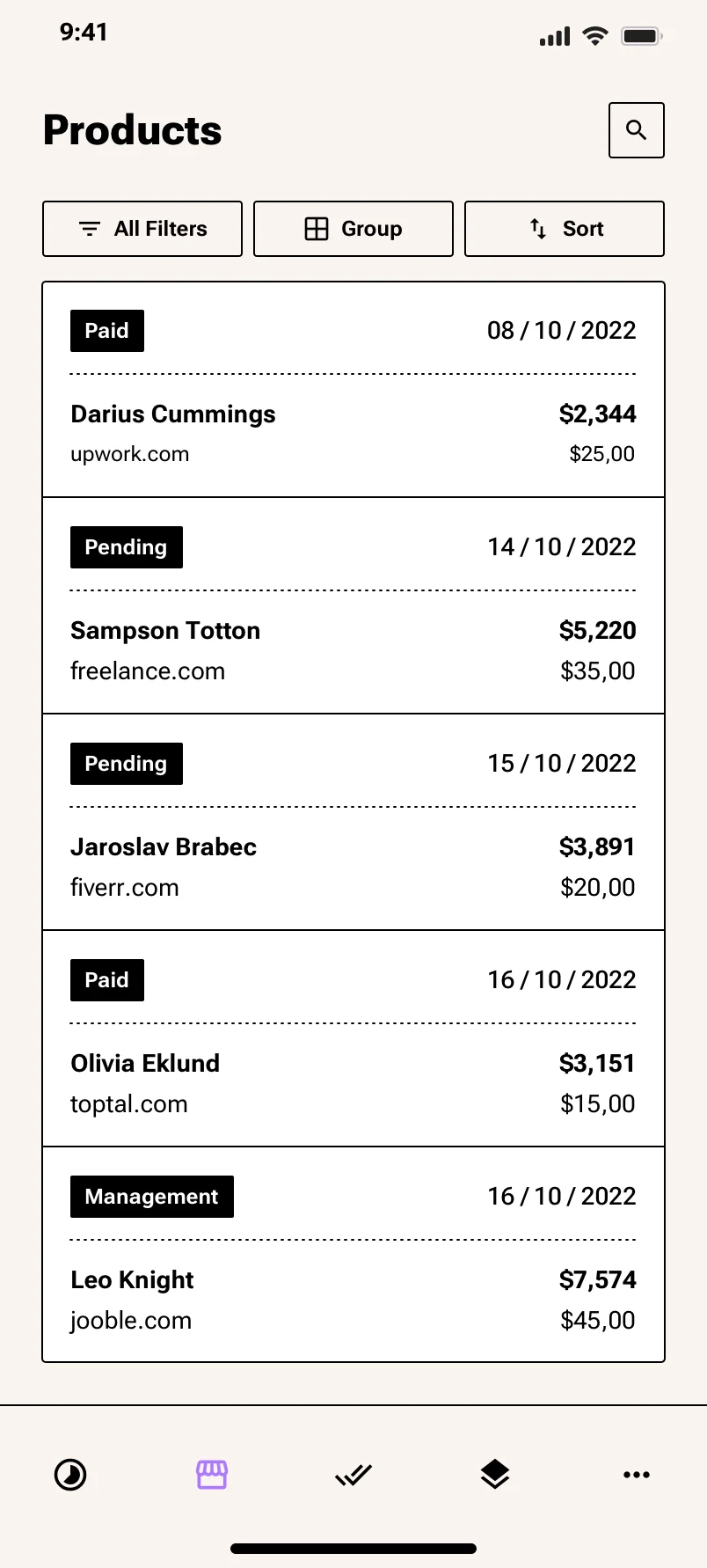
Task: Open the Group options
Action: [x=353, y=229]
